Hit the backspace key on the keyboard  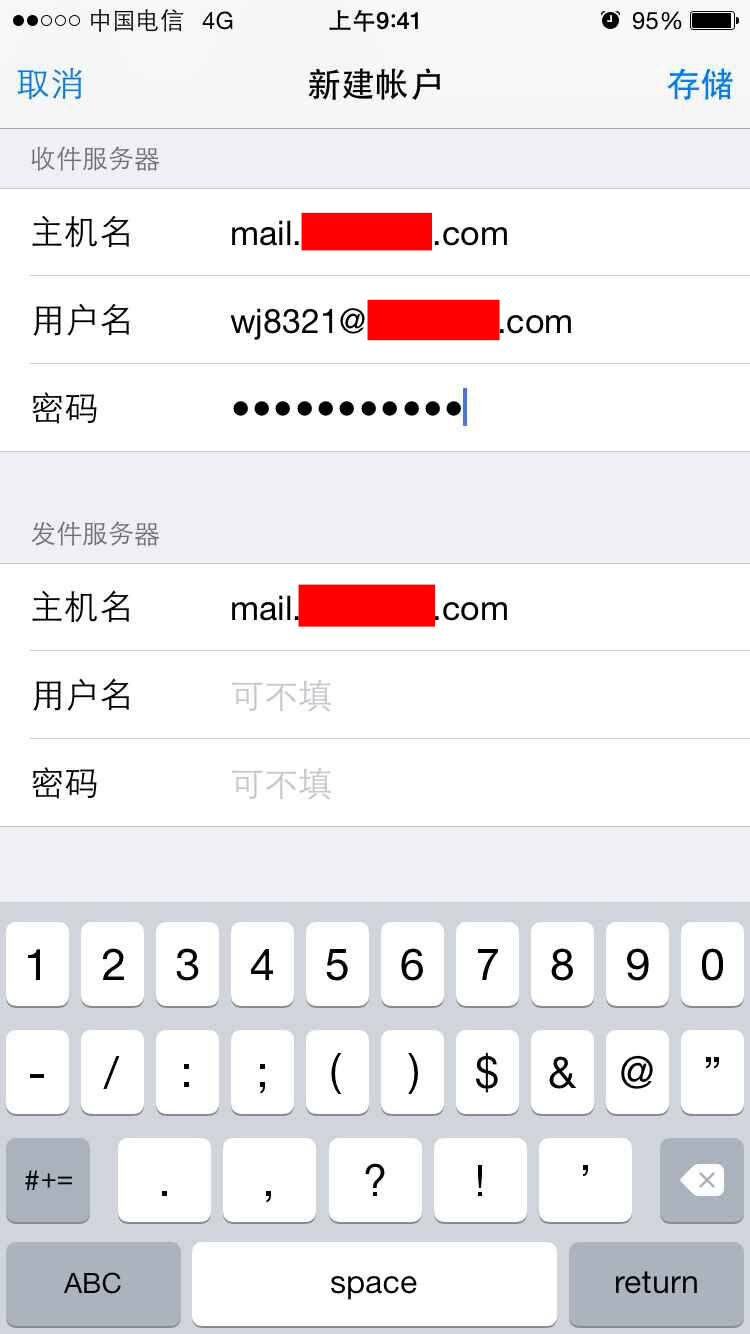coord(701,1180)
